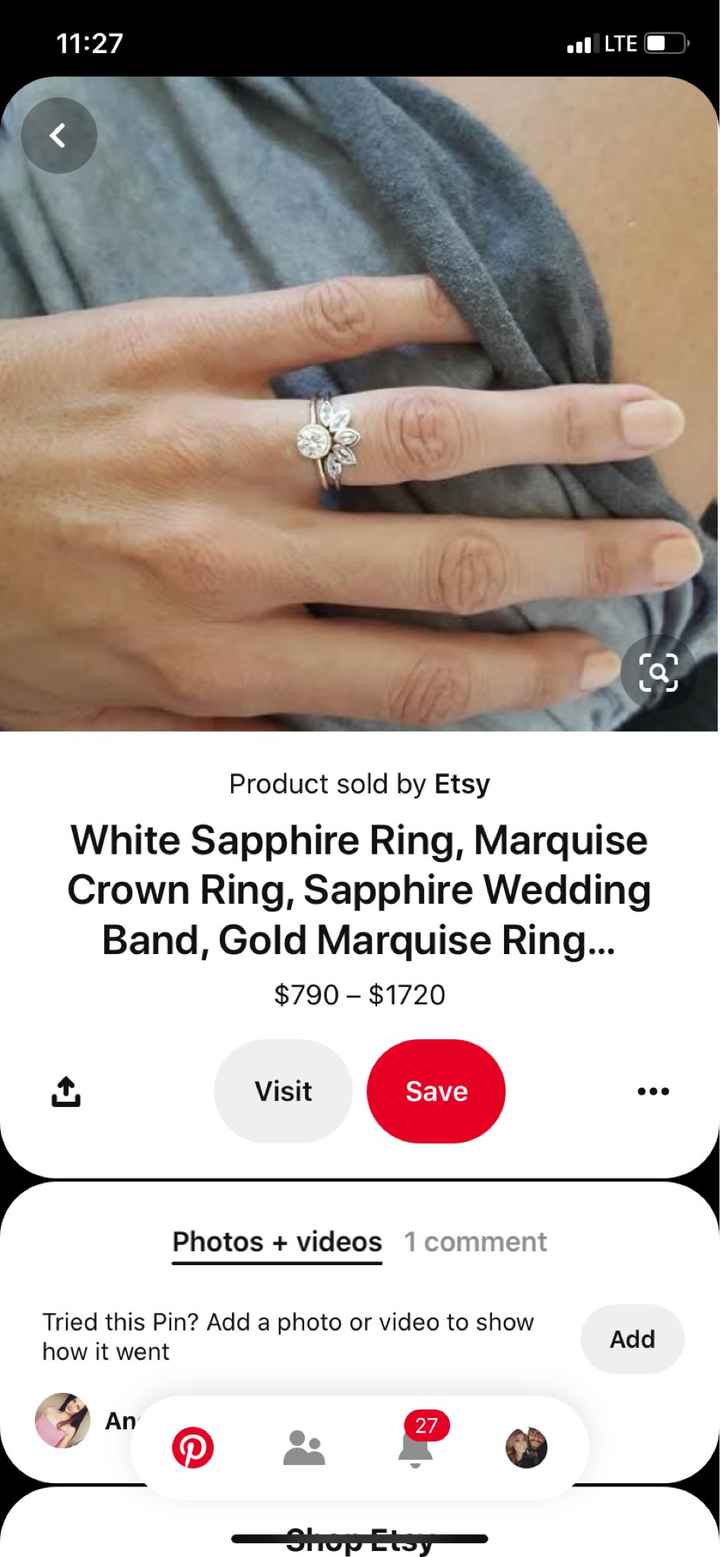The image size is (720, 1557).
Task: Tap the back chevron to collapse pin view
Action: (58, 135)
